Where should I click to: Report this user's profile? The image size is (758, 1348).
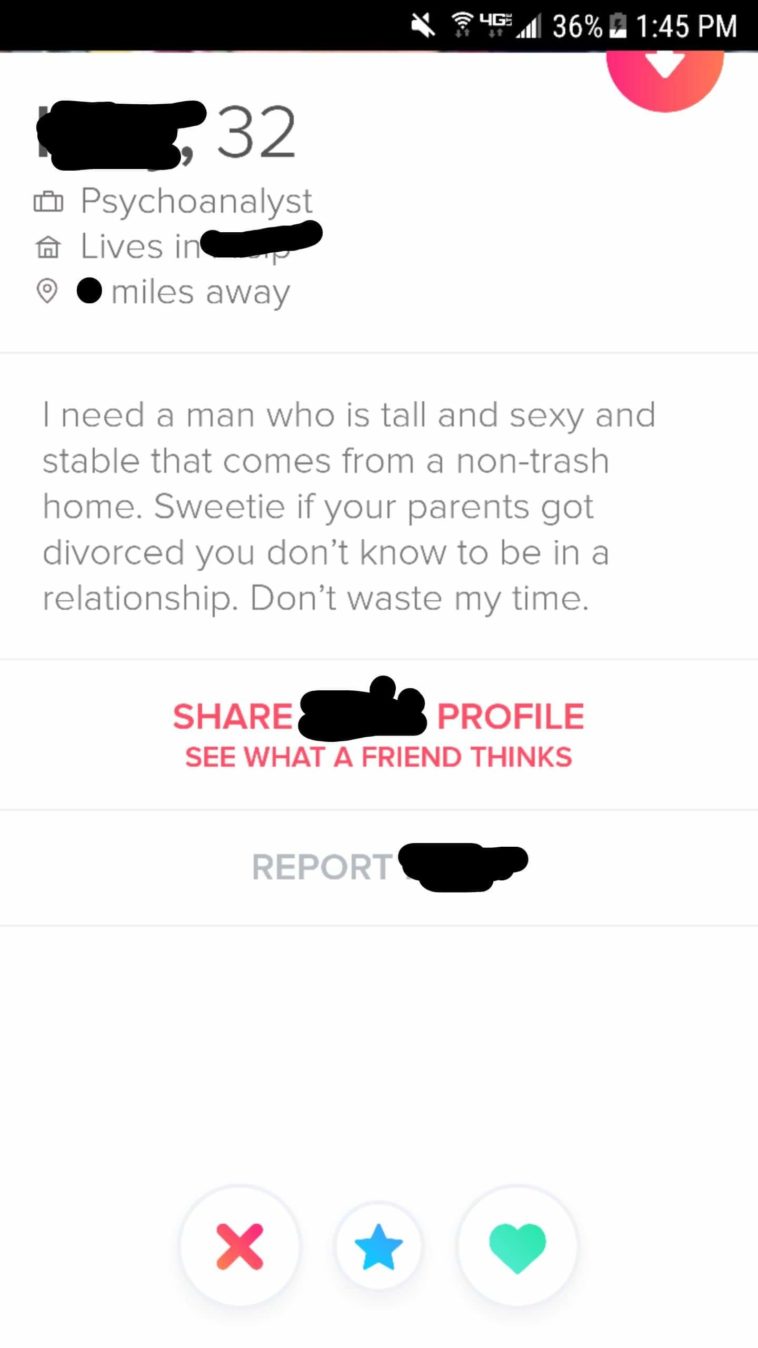click(378, 866)
